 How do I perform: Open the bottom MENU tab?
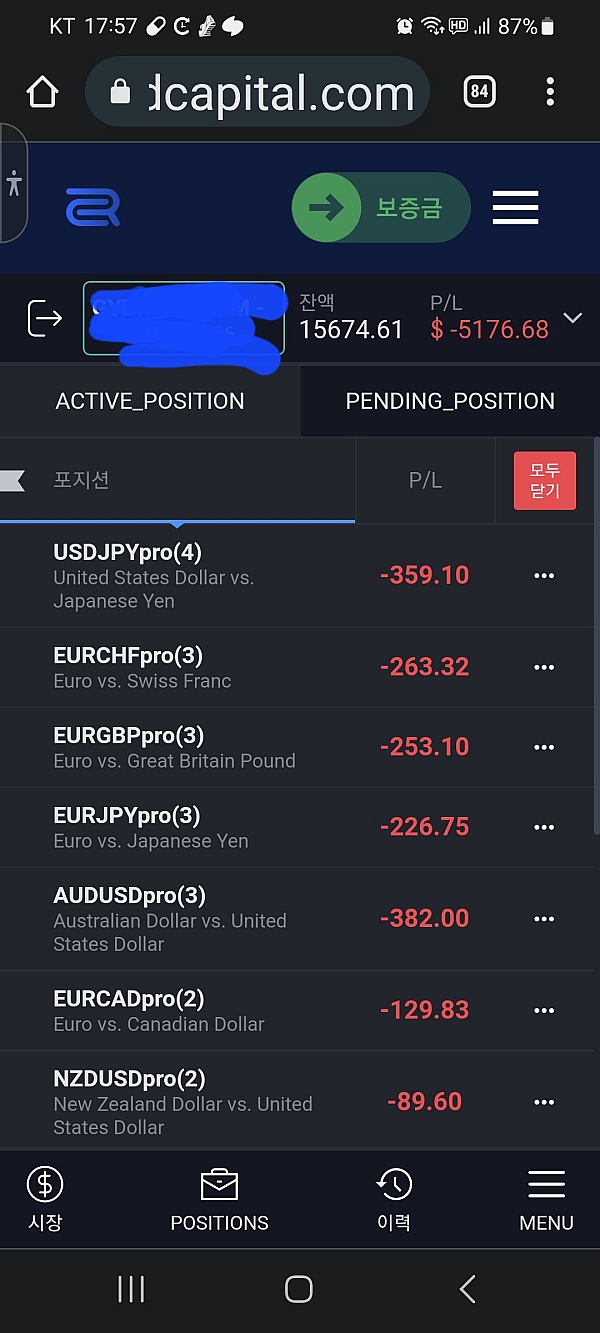click(546, 1198)
